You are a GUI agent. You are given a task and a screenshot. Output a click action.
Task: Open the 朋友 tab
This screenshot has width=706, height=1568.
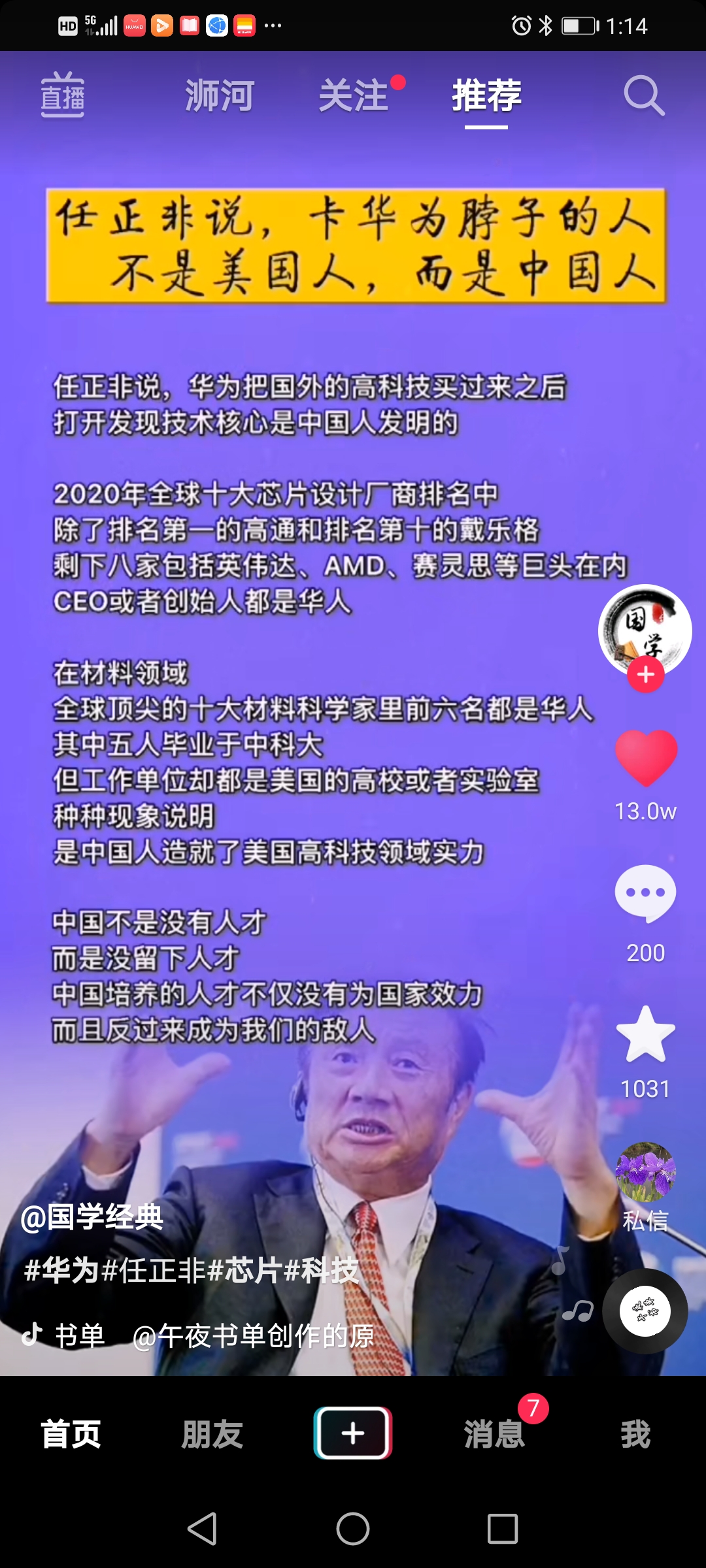212,1433
